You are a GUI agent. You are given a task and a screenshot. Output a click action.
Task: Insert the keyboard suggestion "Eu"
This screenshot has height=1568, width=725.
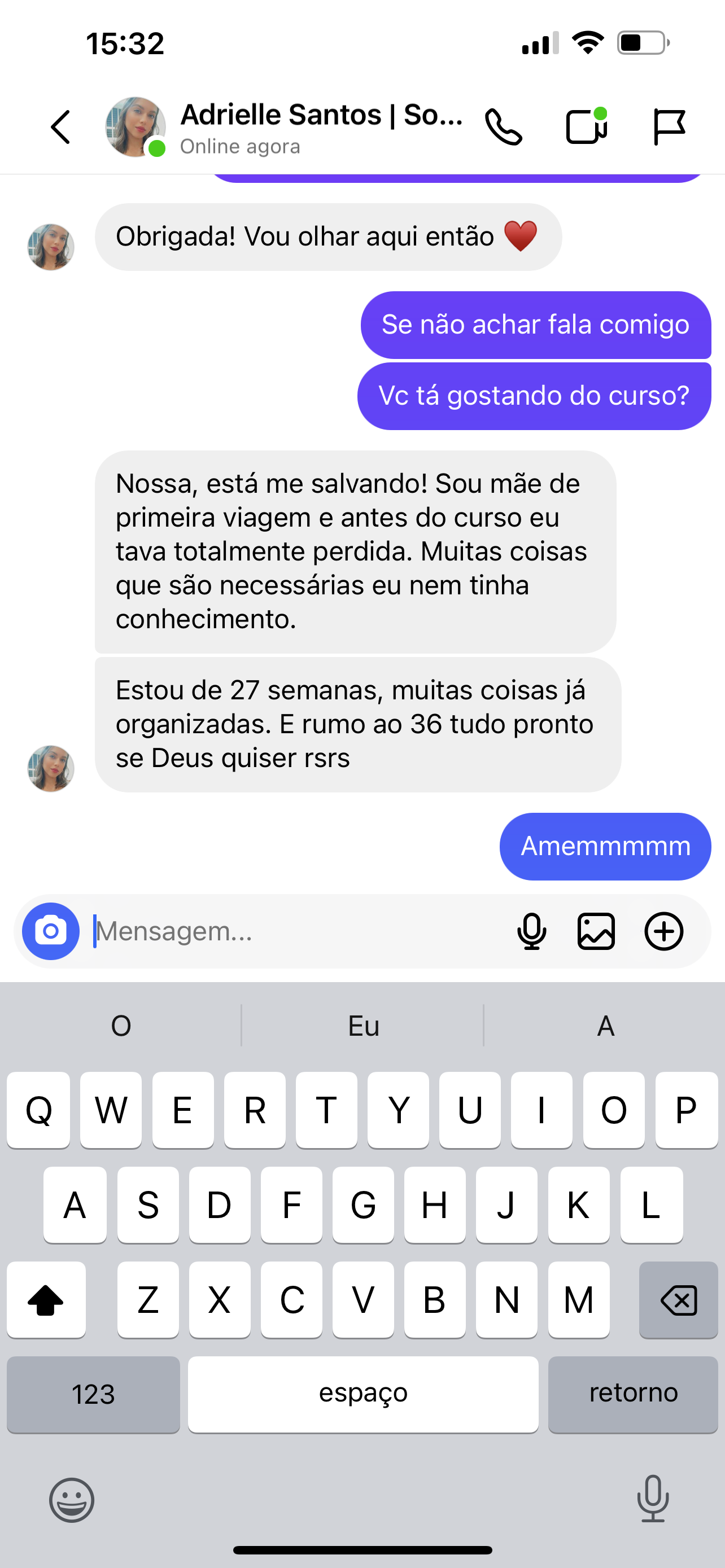click(x=364, y=1026)
